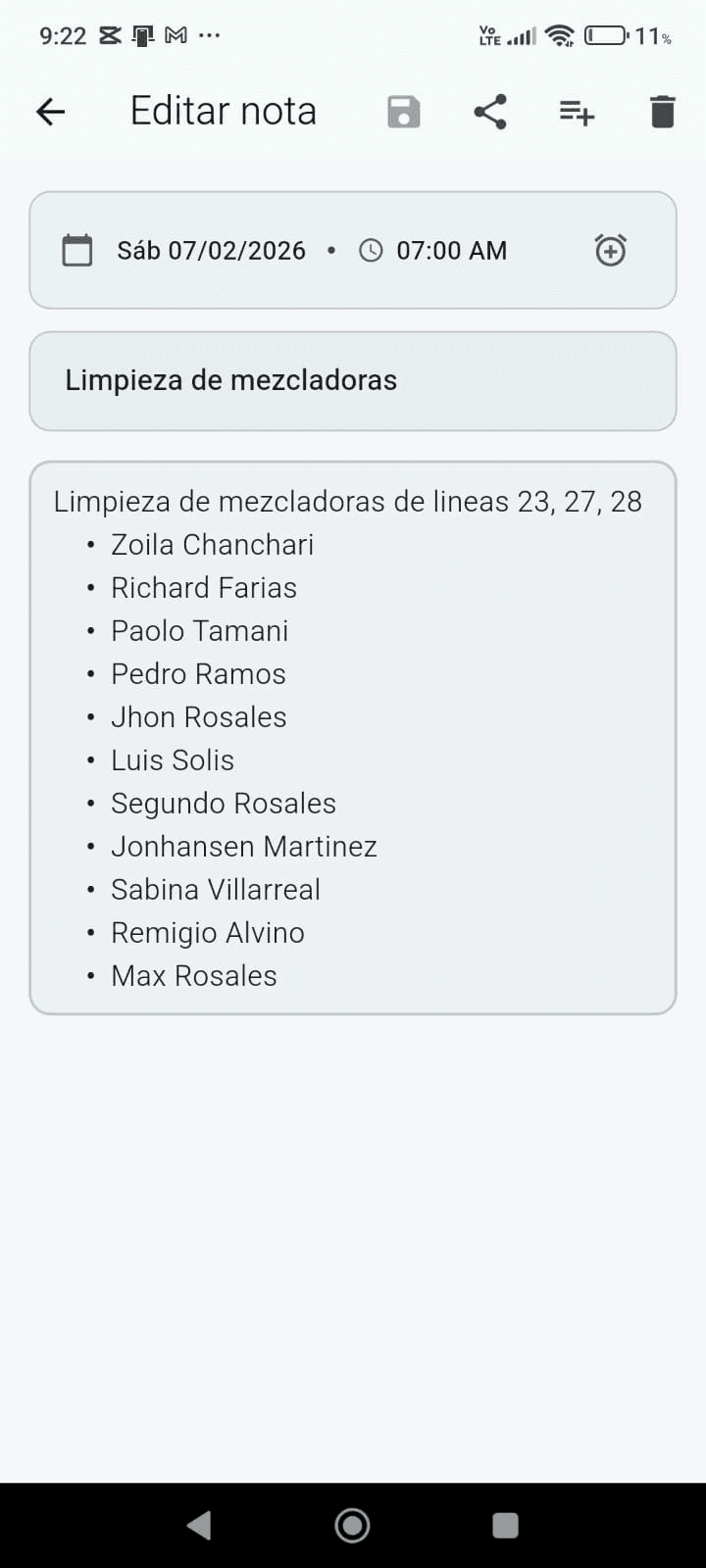This screenshot has width=706, height=1568.
Task: Add a reminder with the alarm-plus icon
Action: 610,251
